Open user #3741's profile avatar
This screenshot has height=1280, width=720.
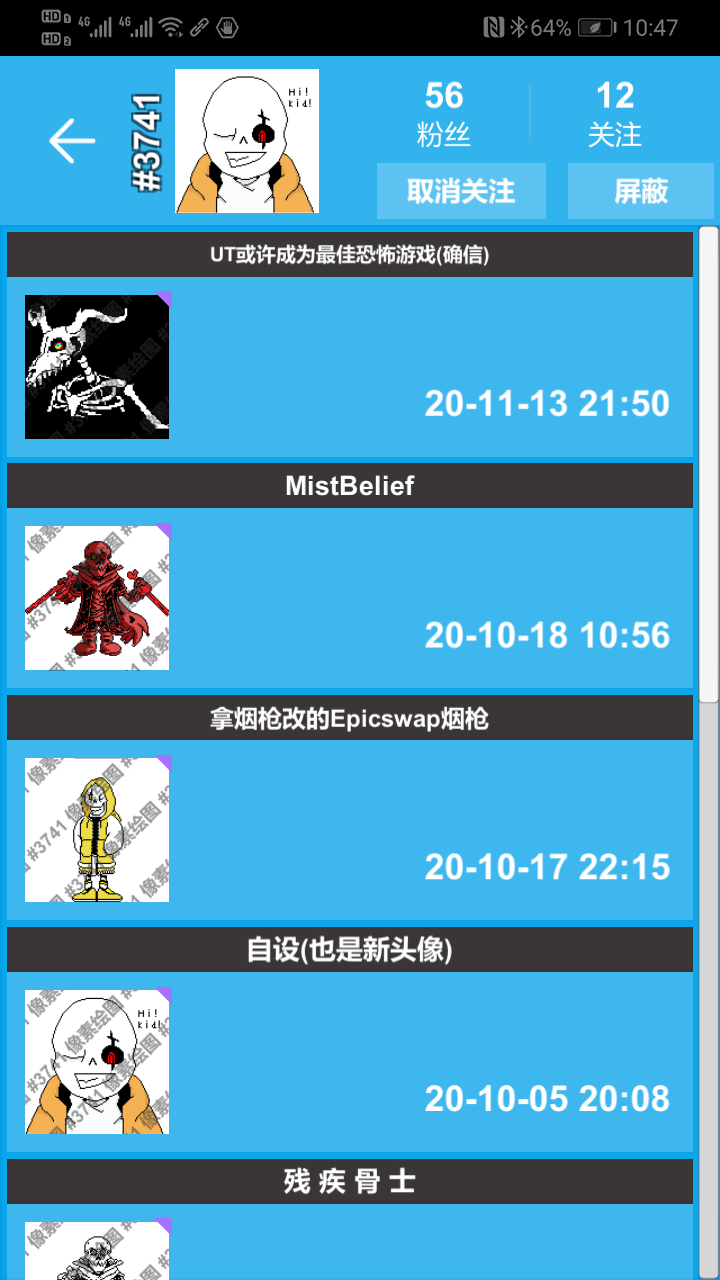pyautogui.click(x=247, y=141)
